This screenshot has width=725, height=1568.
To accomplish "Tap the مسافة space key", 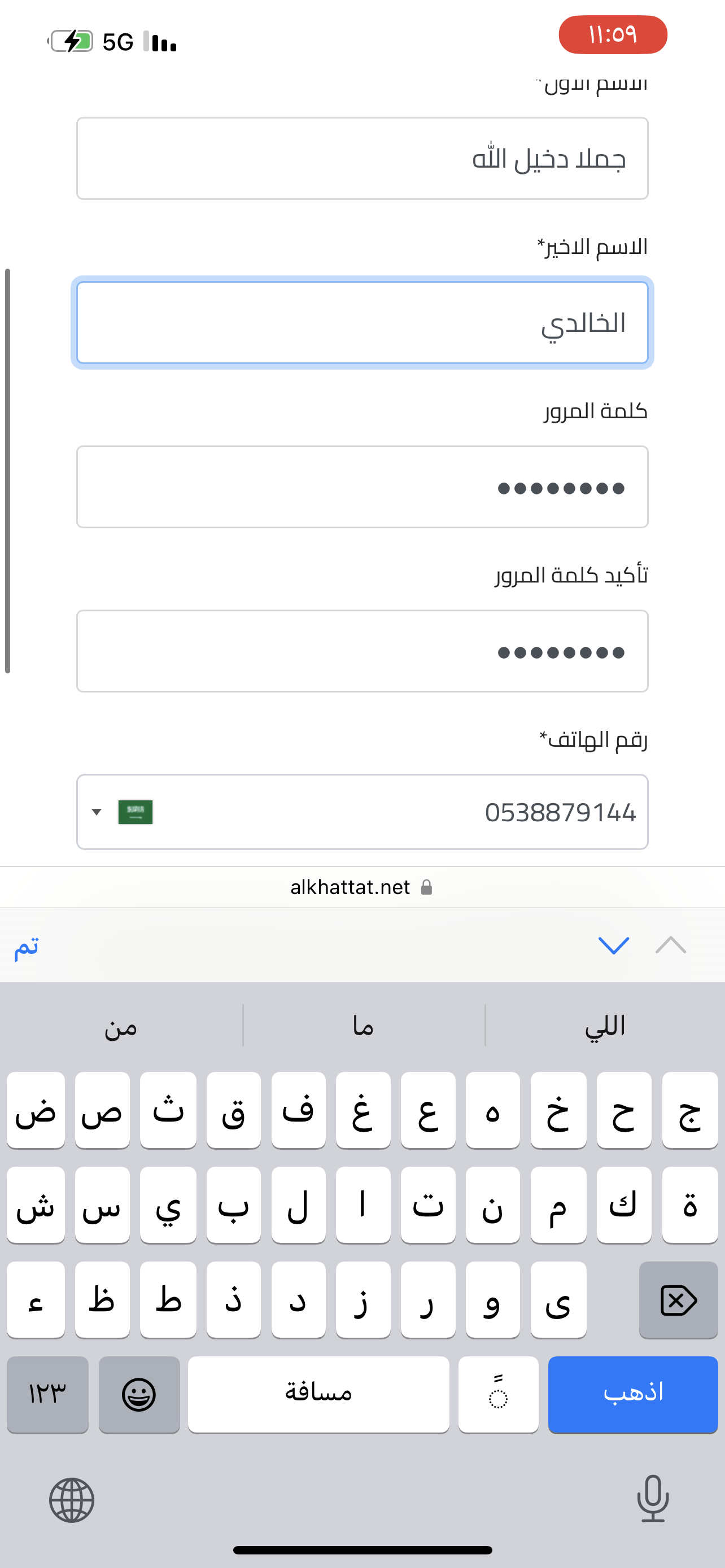I will coord(318,1395).
